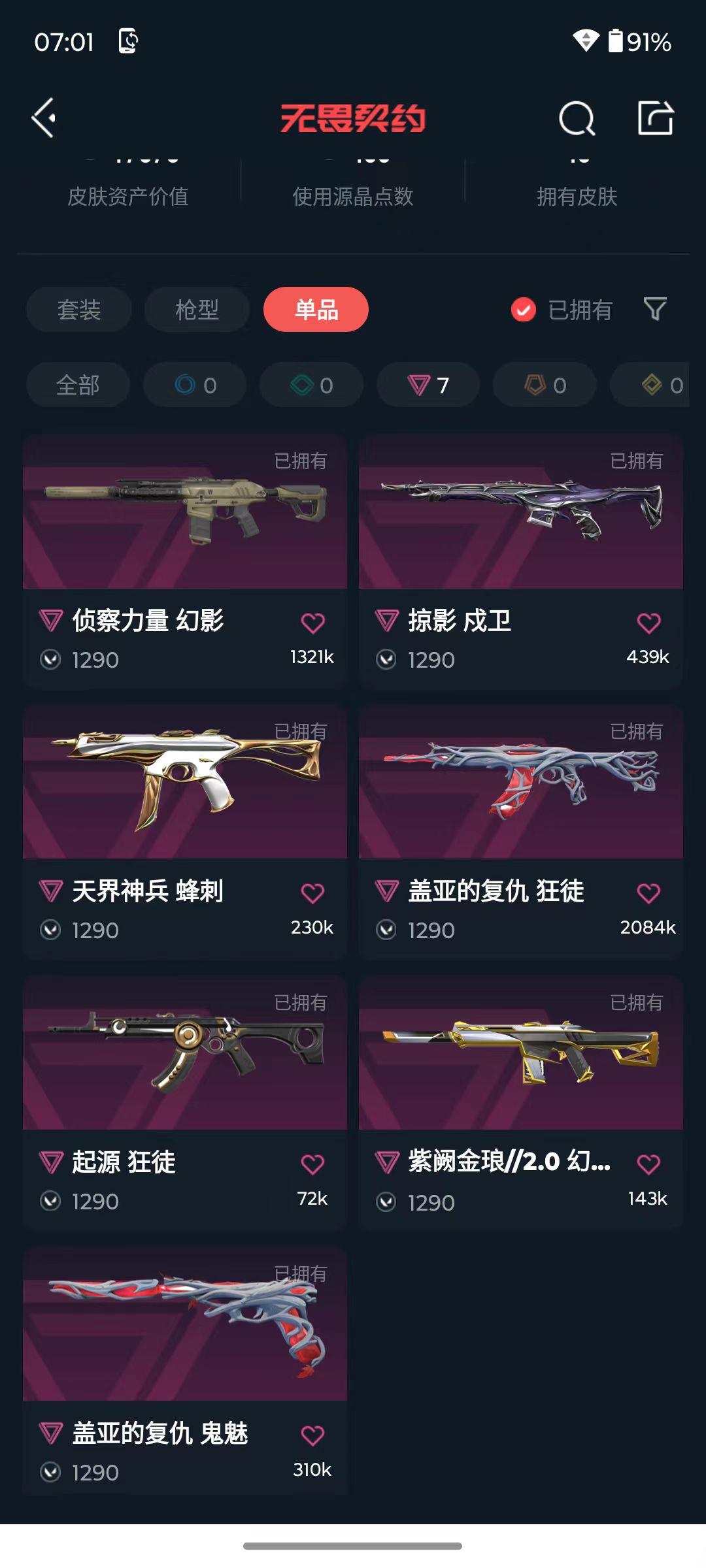The height and width of the screenshot is (1568, 706).
Task: Filter by the pink triangle tier showing 7
Action: [428, 385]
